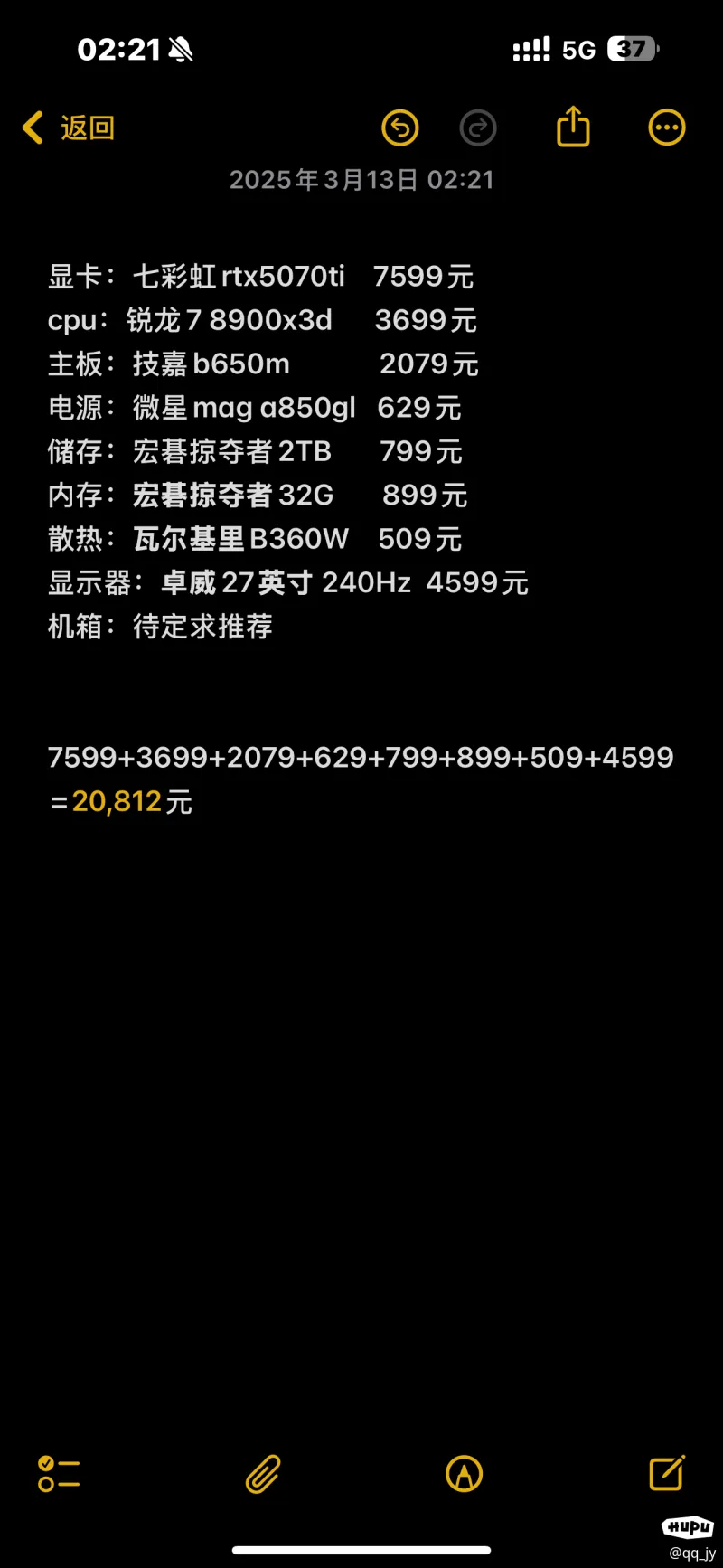Share this note
The image size is (723, 1568).
573,126
